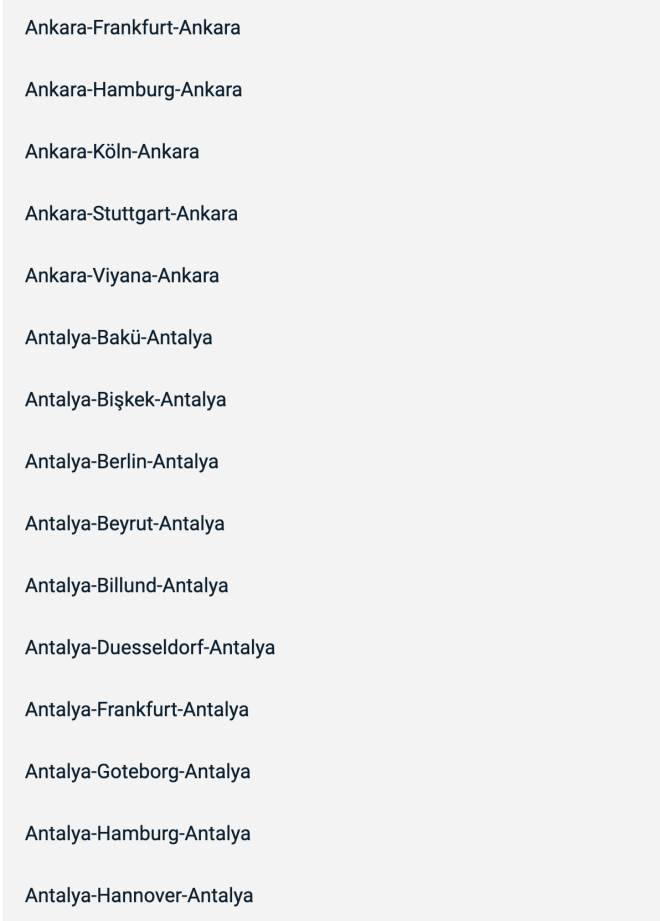Pick Antalya-Billund-Antalya from the list

click(x=127, y=586)
